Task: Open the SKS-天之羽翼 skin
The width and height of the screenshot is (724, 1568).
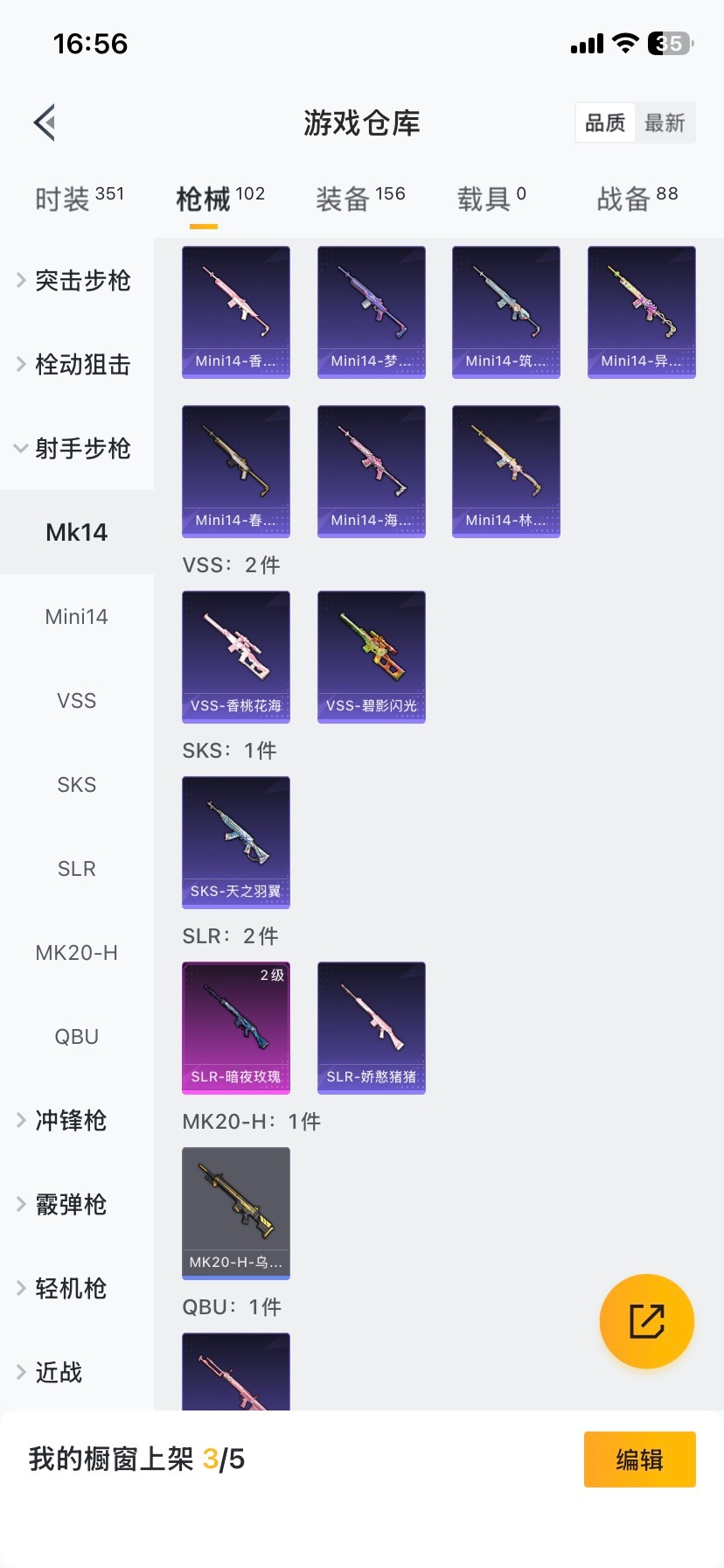Action: coord(236,842)
